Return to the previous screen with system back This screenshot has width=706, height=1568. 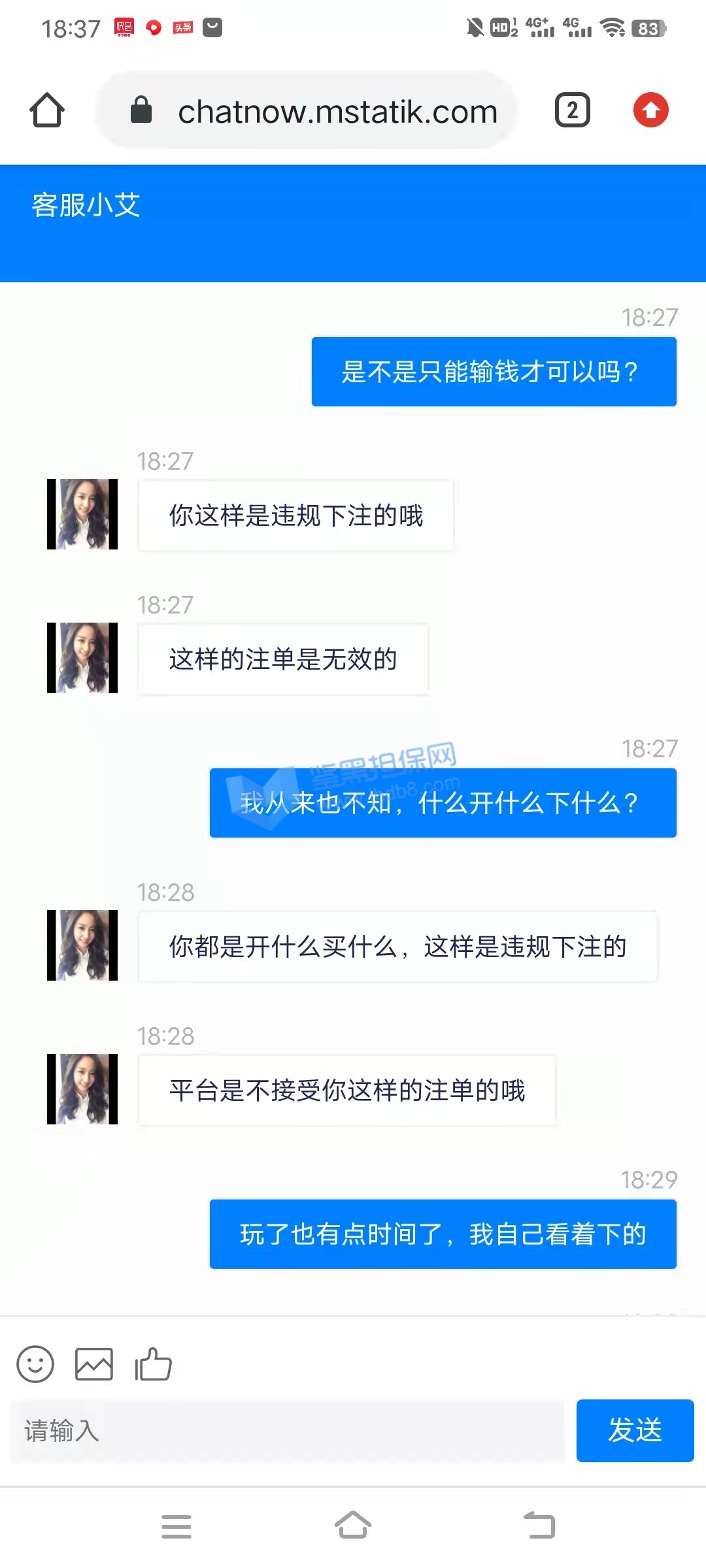(x=540, y=1526)
